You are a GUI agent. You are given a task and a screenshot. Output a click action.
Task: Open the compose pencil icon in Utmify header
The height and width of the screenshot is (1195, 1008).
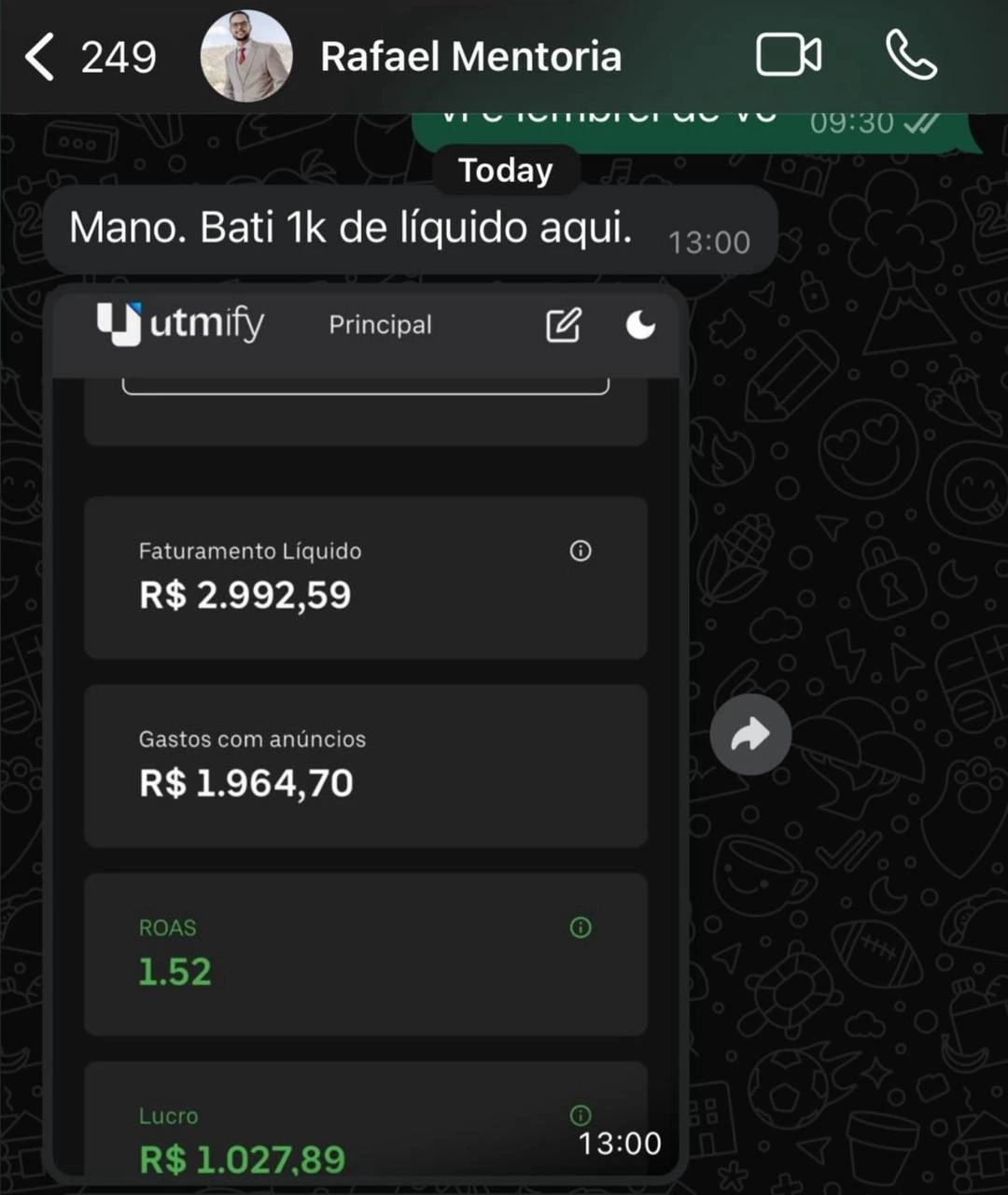pyautogui.click(x=562, y=326)
